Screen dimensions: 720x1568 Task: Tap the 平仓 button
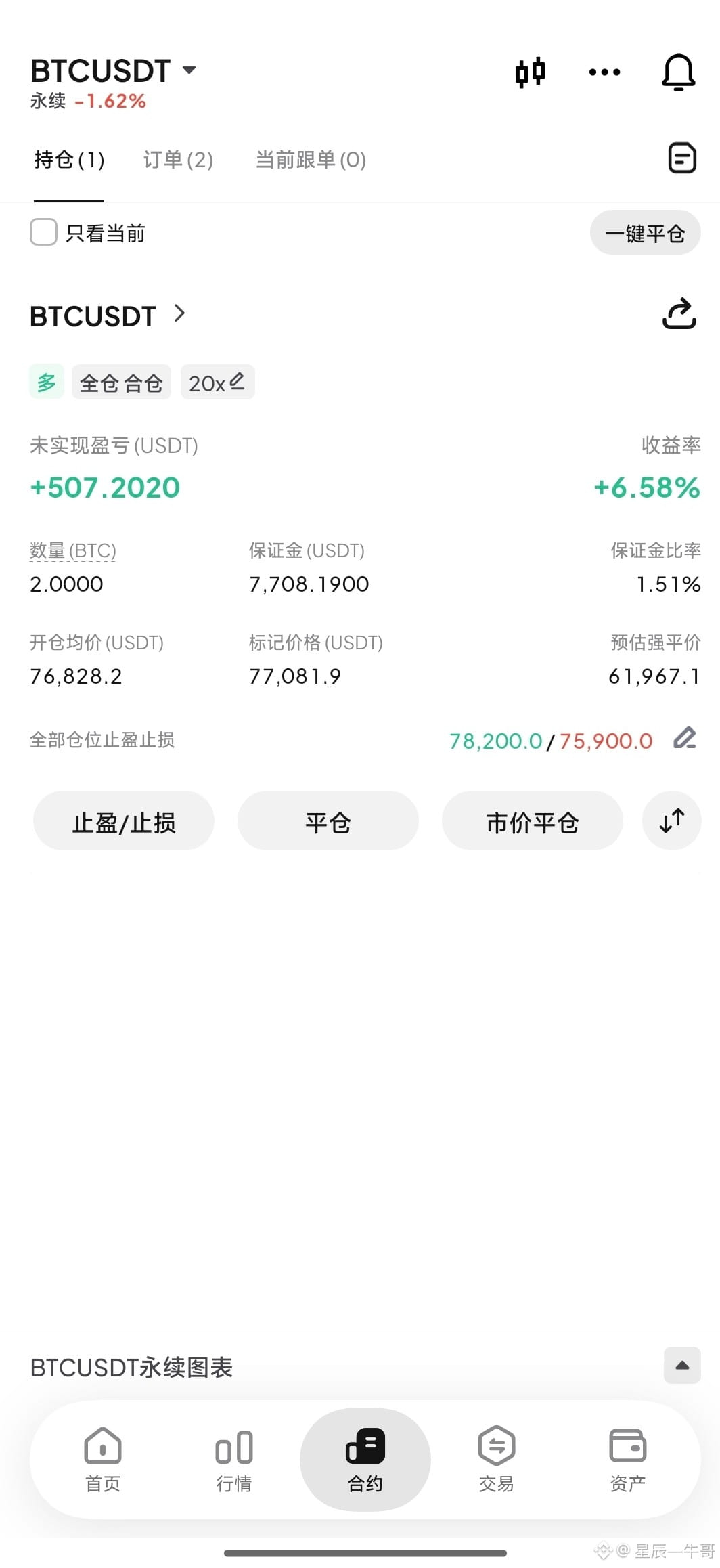point(328,821)
